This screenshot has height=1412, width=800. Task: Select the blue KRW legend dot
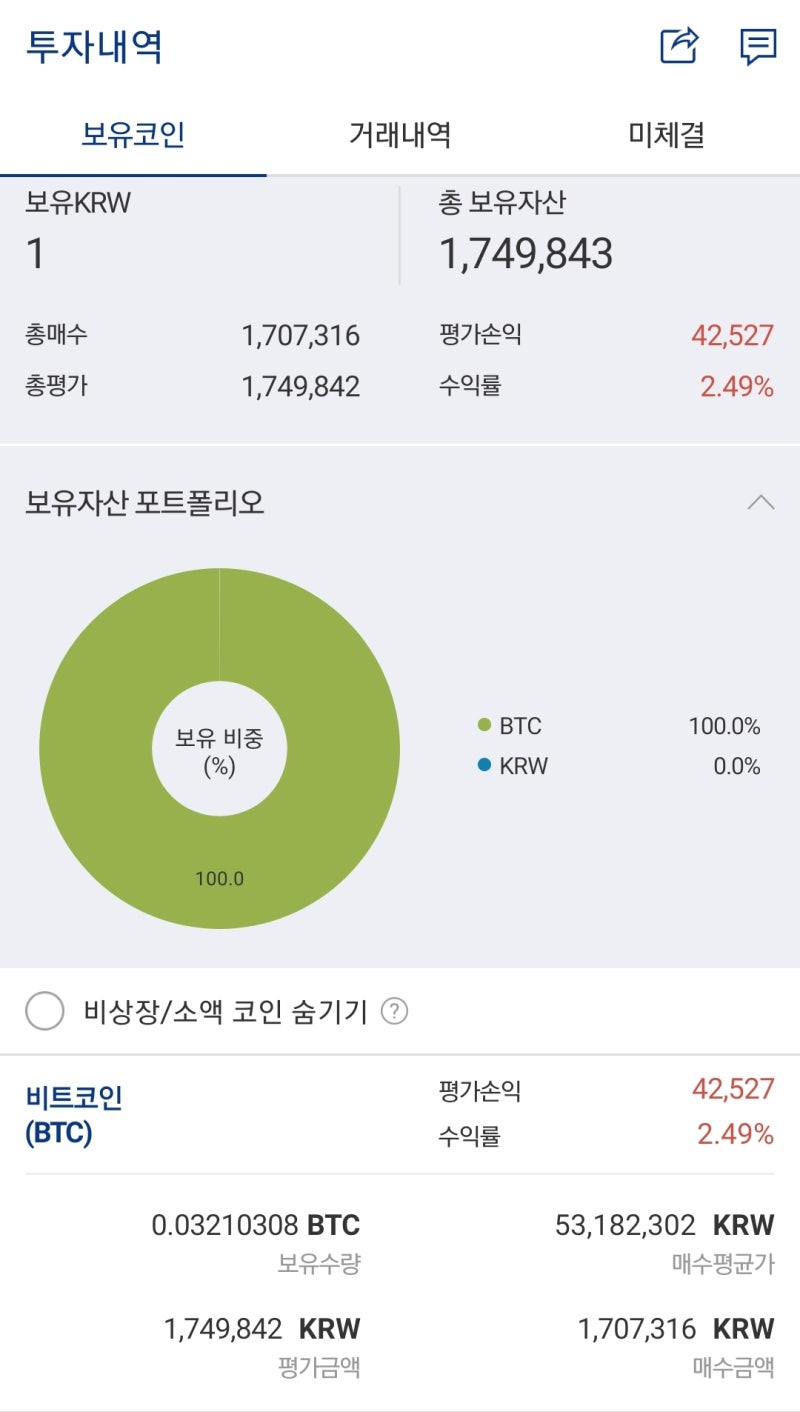[x=486, y=766]
